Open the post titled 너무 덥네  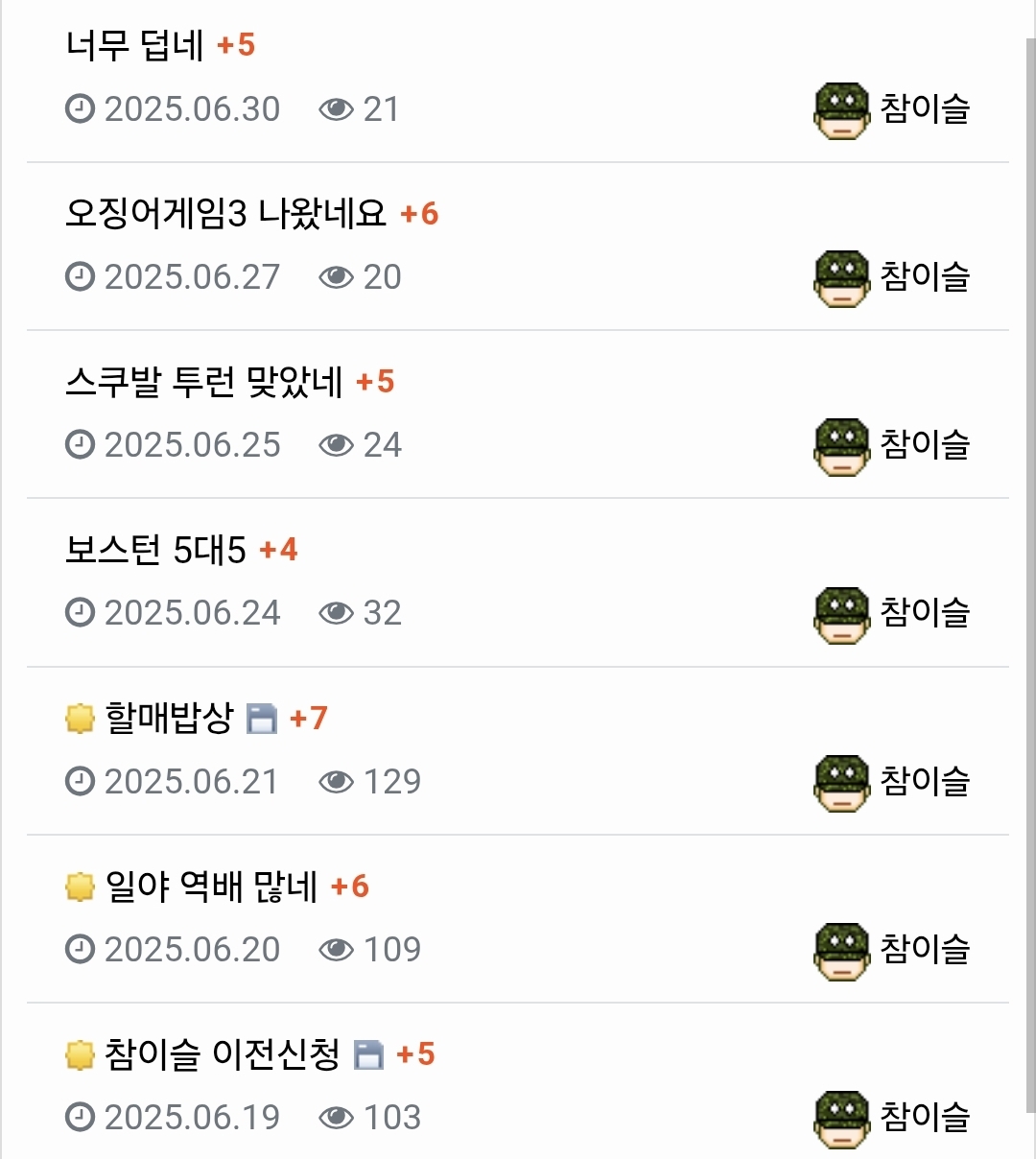click(134, 45)
